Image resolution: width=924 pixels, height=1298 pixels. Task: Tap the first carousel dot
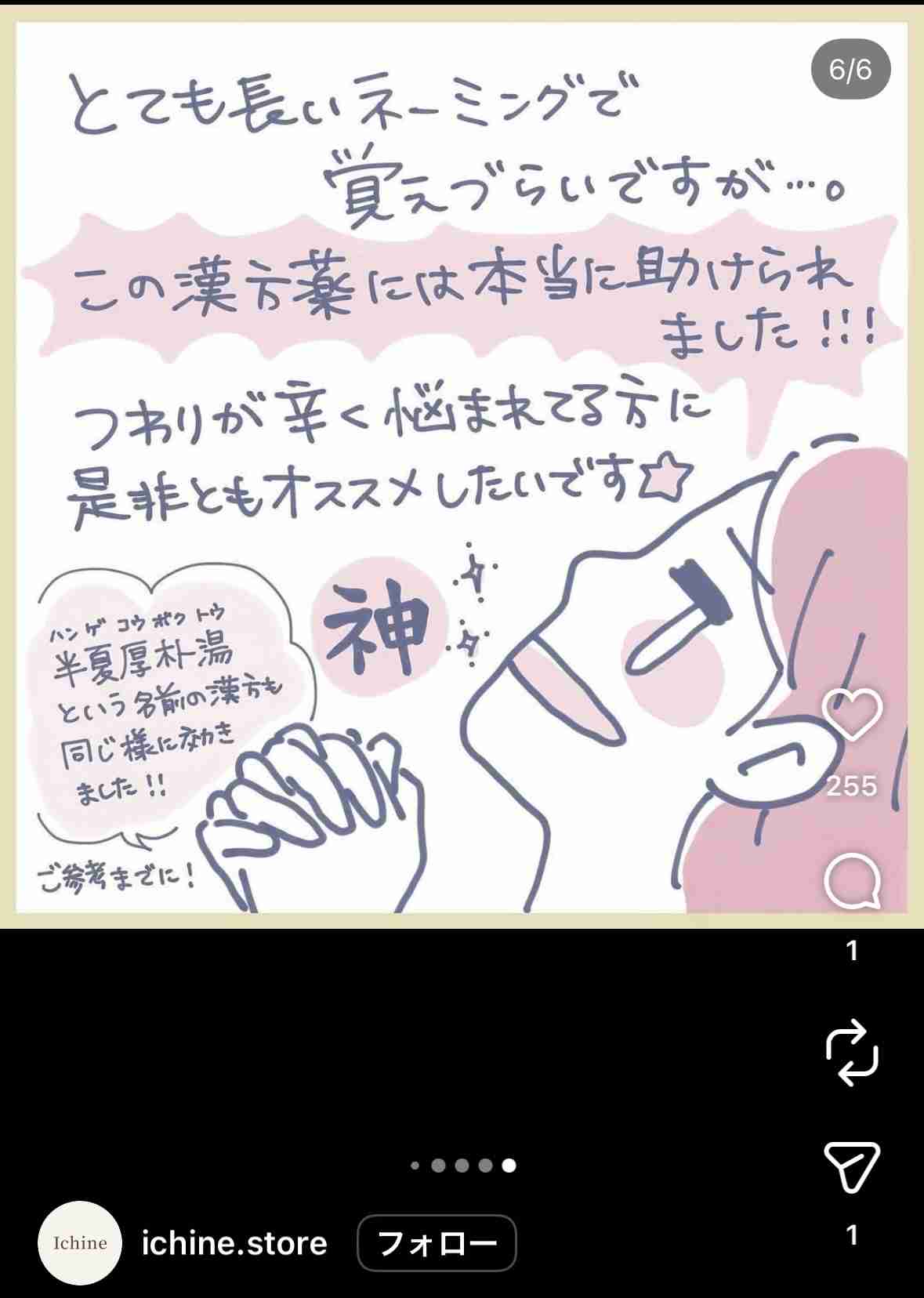coord(416,1166)
